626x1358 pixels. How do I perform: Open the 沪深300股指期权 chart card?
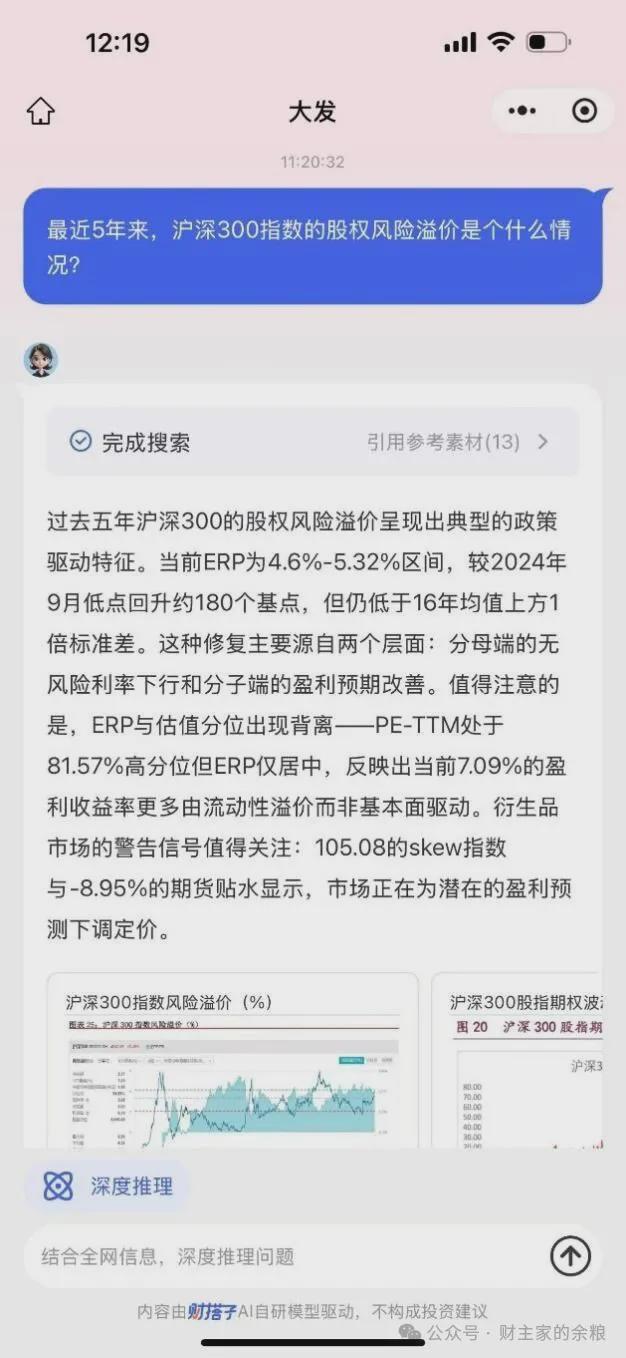[518, 1060]
